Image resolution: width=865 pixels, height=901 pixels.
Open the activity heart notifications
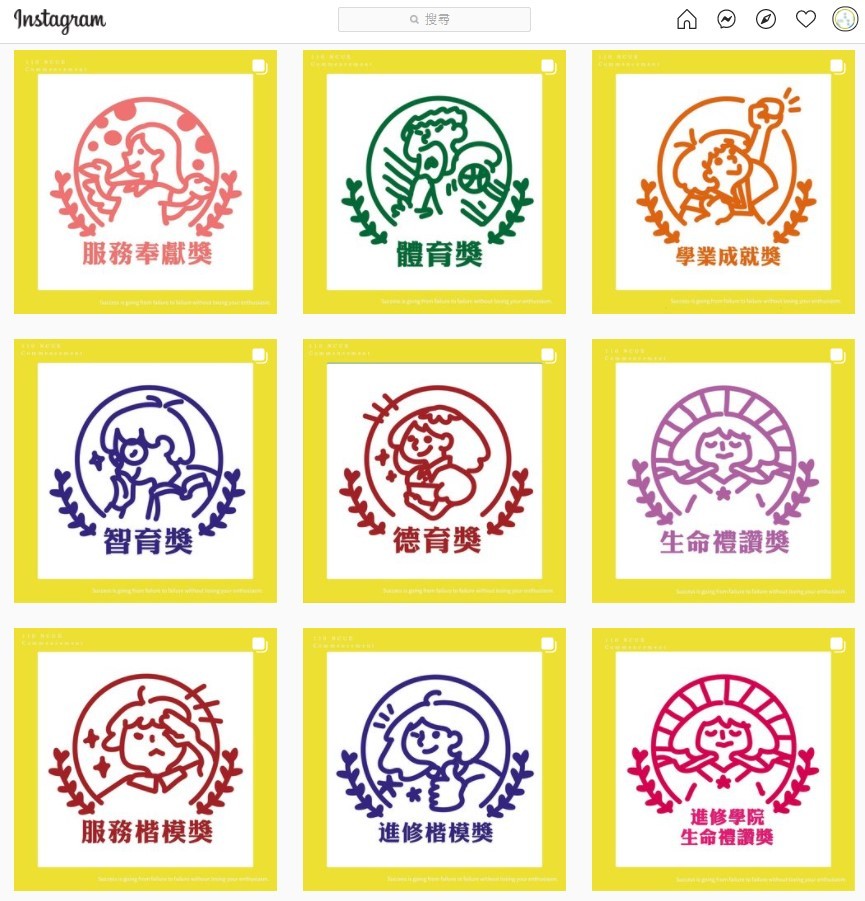click(806, 19)
